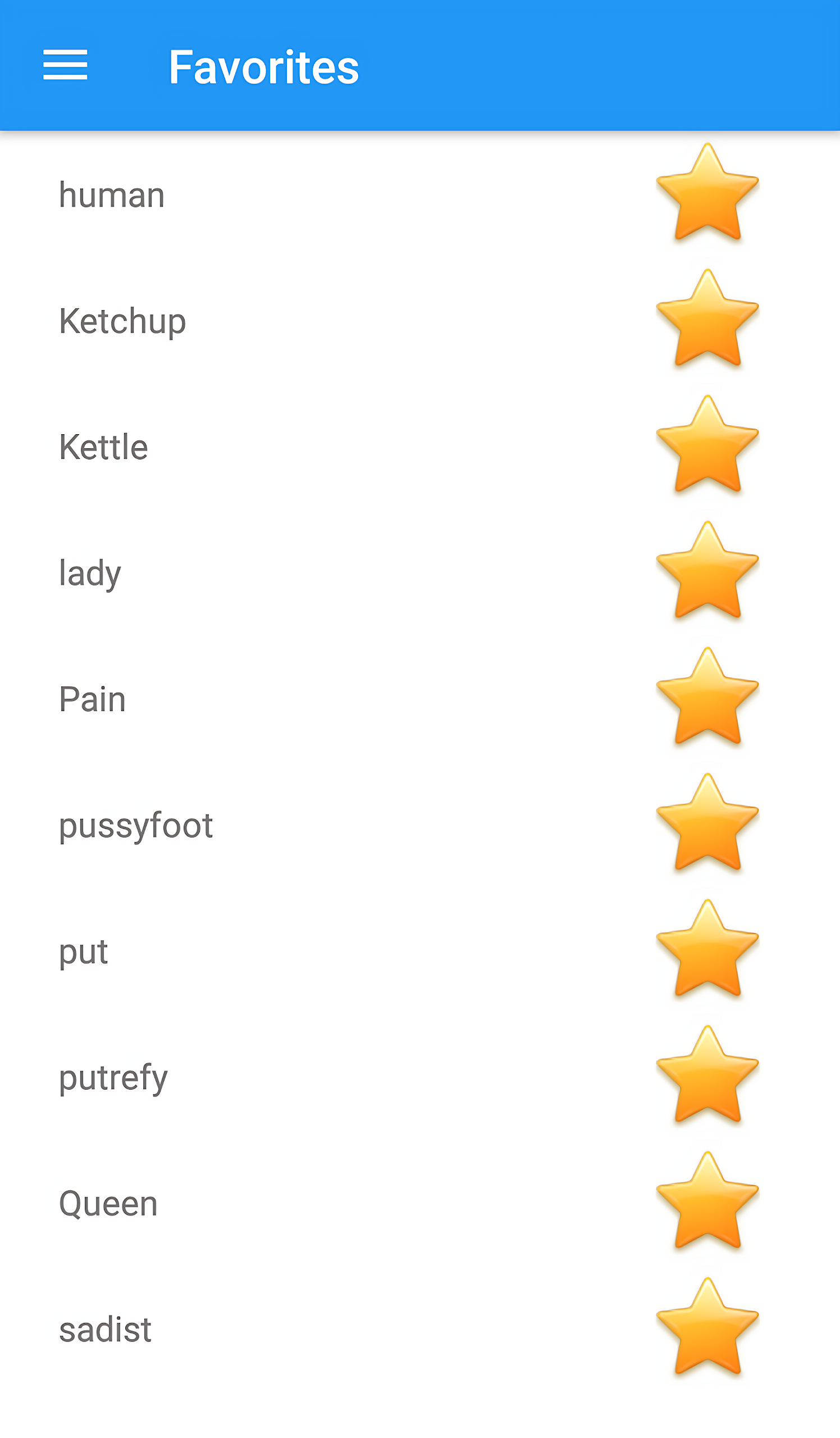View the putrefy entry
Screen dimensions: 840x1438
(x=113, y=1078)
